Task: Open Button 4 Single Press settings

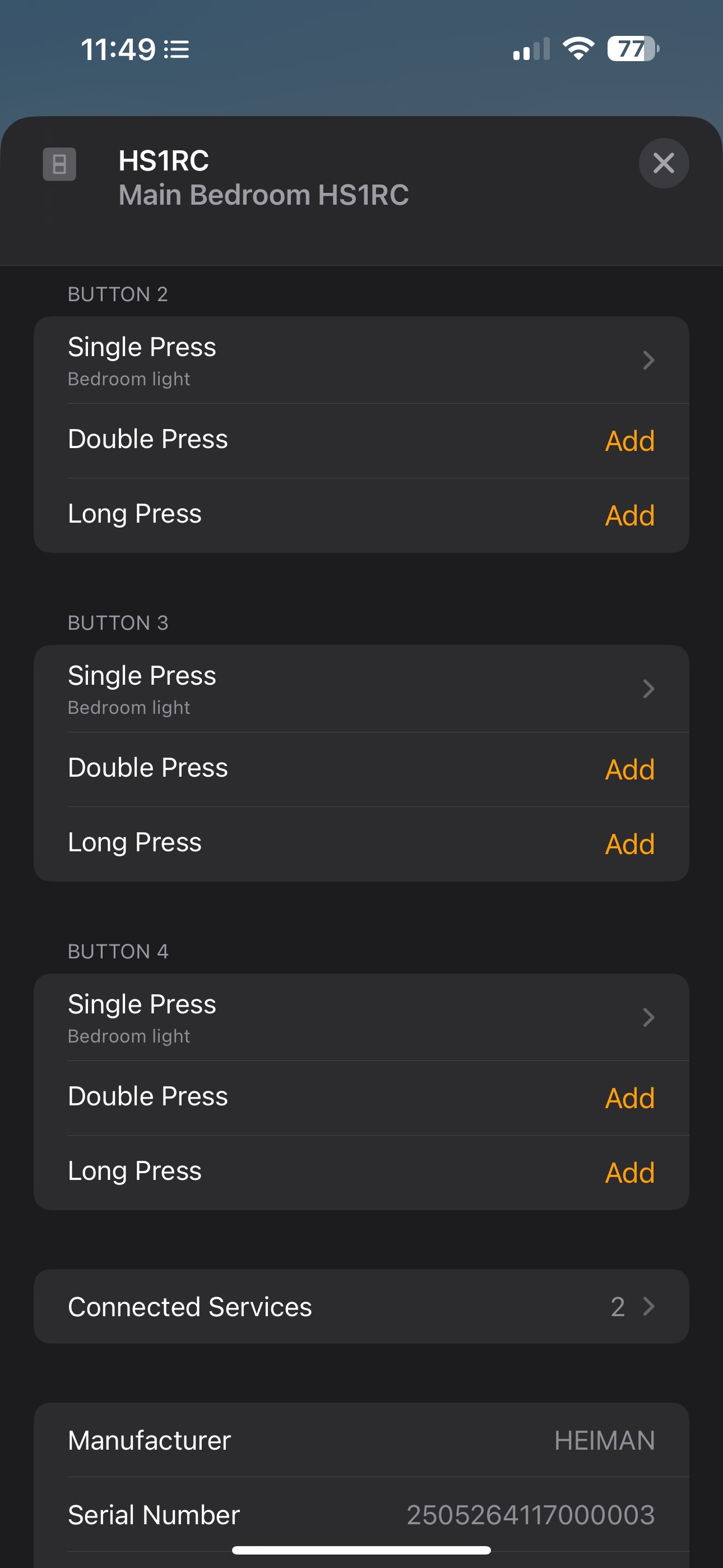Action: pyautogui.click(x=361, y=1018)
